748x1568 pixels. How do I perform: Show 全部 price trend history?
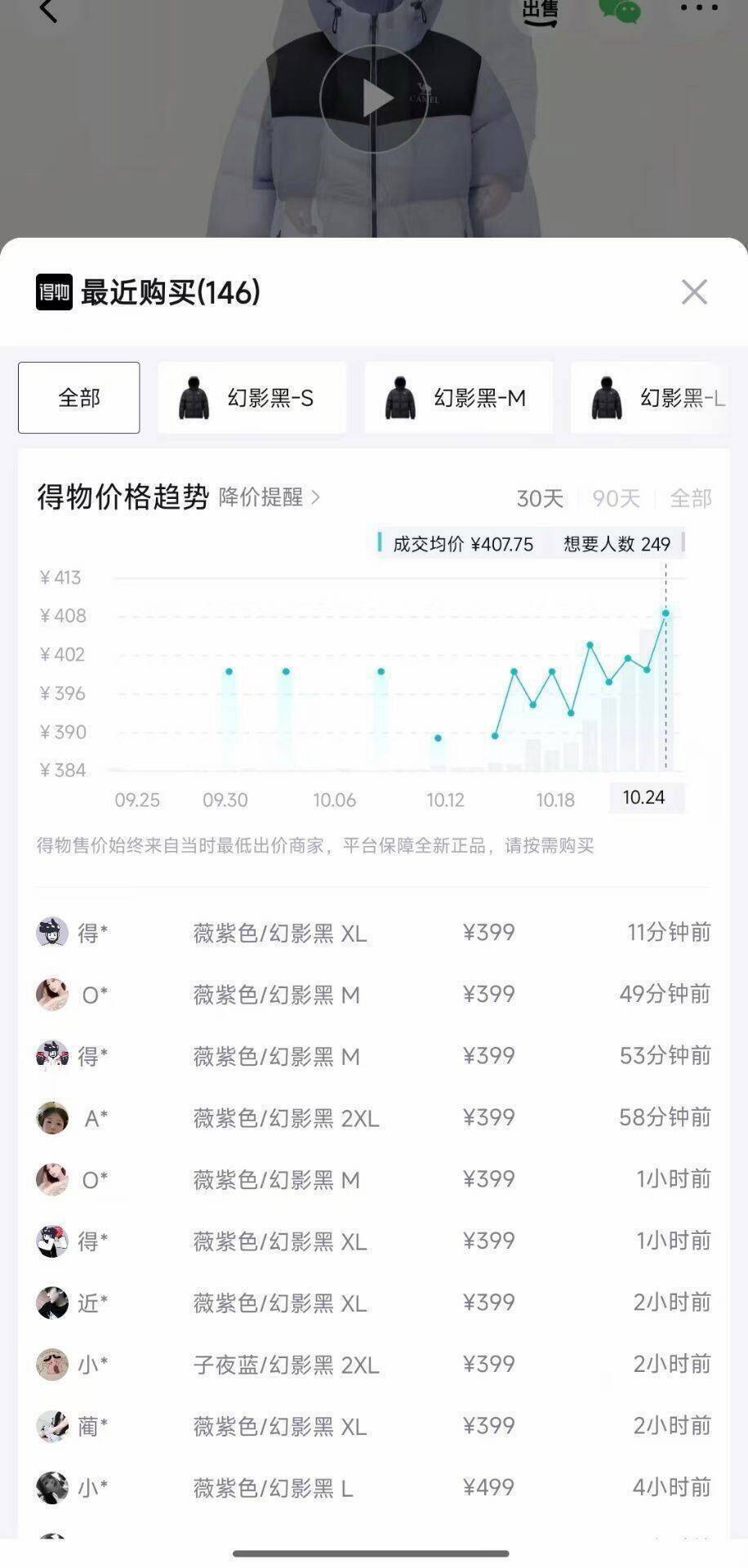tap(690, 498)
